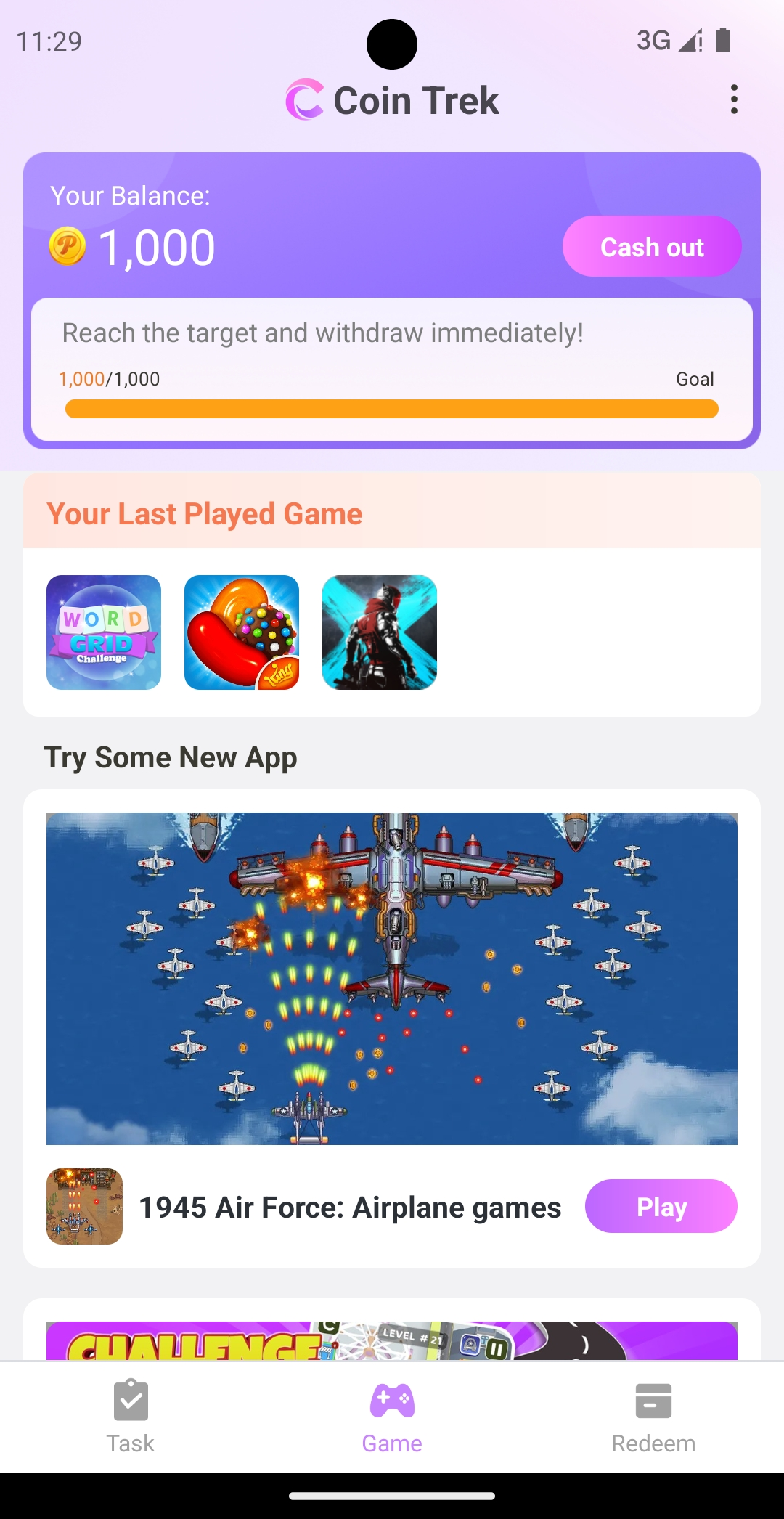
Task: Select the Game tab
Action: click(392, 1417)
